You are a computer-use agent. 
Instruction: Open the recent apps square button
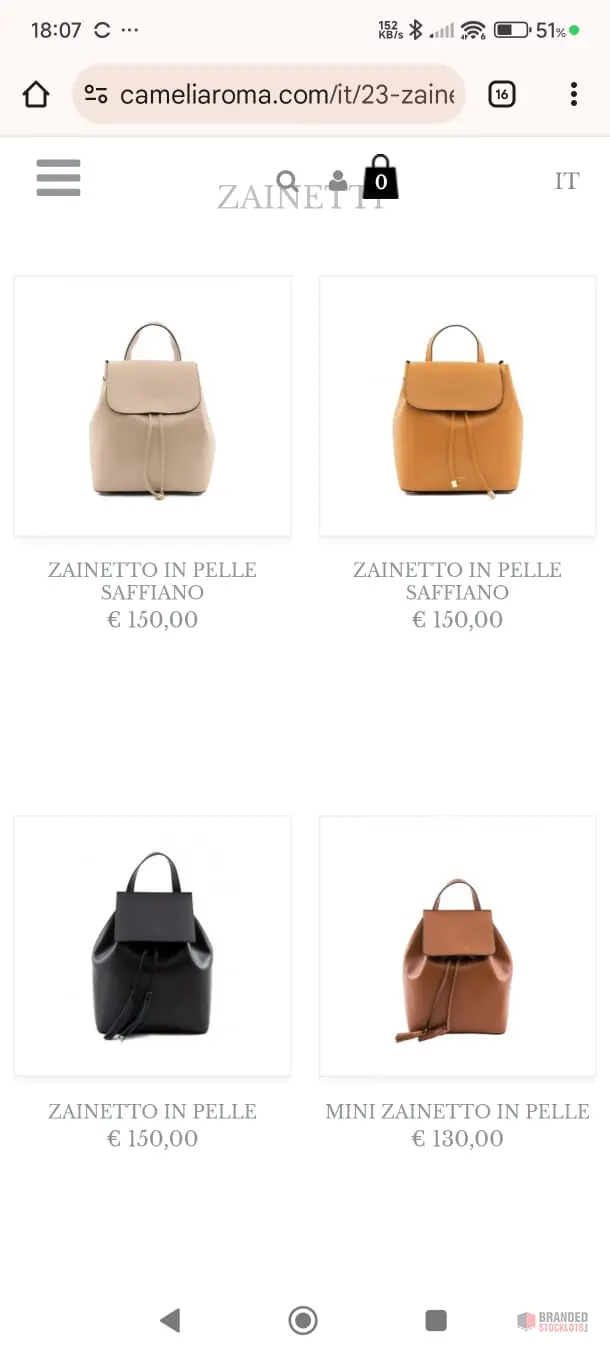436,1320
